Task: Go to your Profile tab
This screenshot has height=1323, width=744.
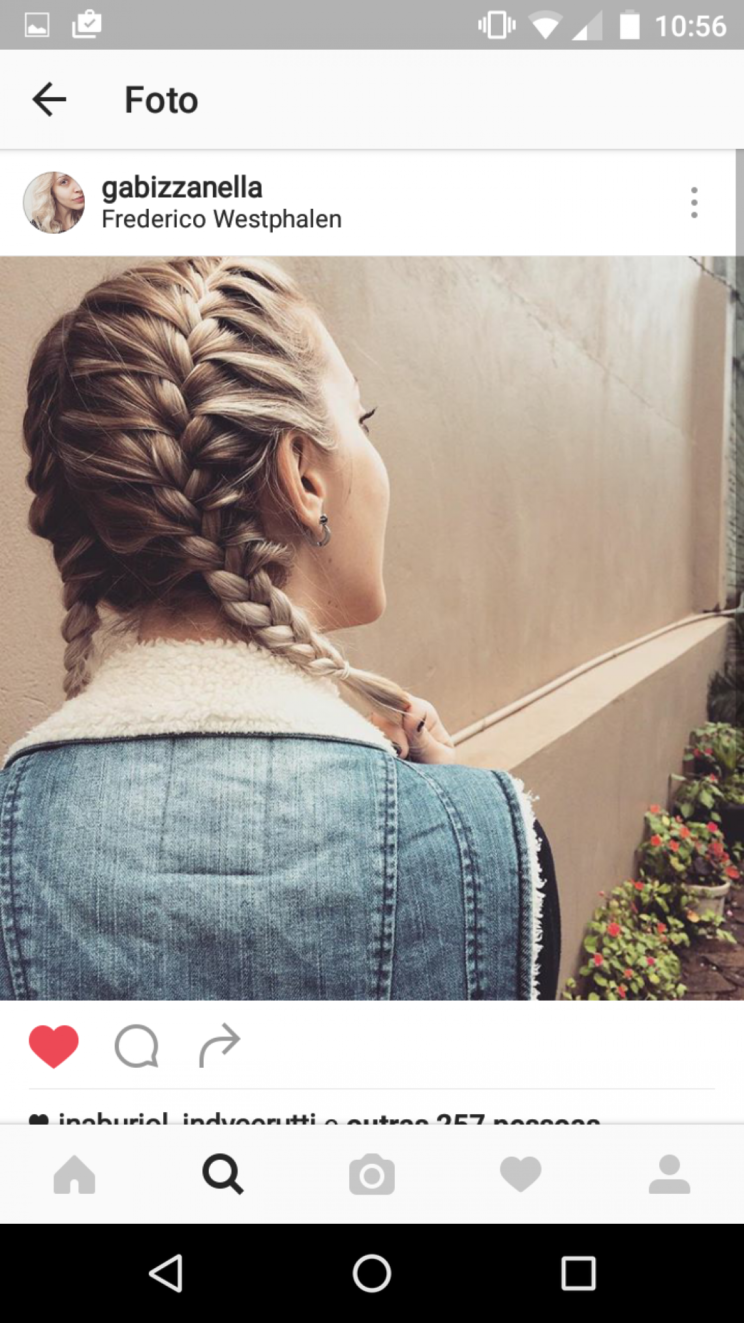Action: tap(669, 1174)
